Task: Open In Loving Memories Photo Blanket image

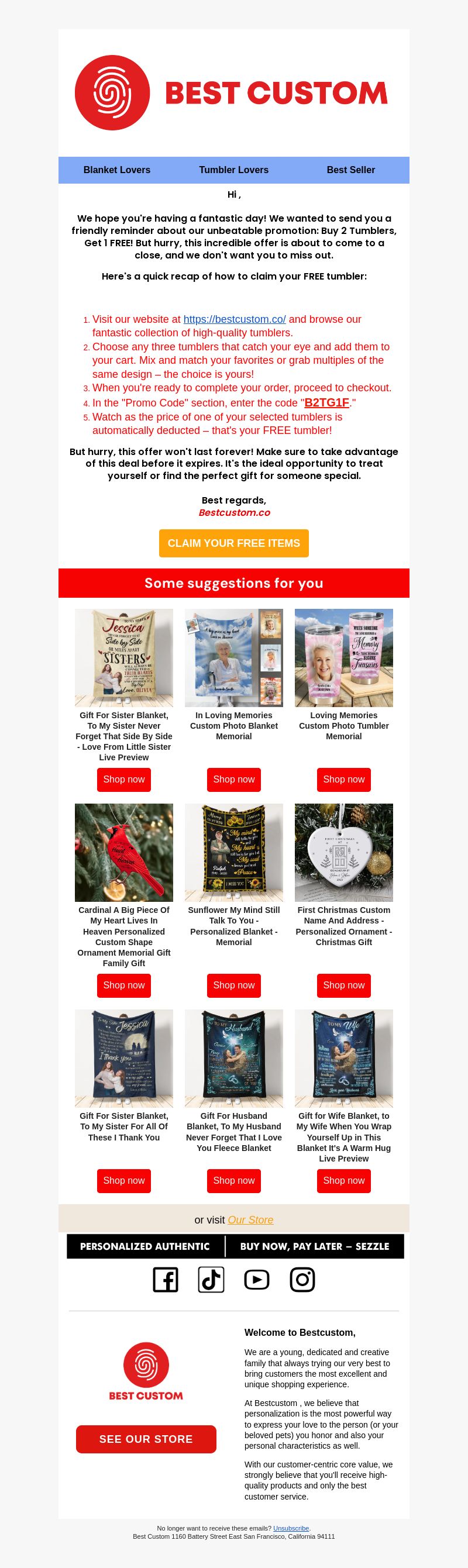Action: (x=233, y=657)
